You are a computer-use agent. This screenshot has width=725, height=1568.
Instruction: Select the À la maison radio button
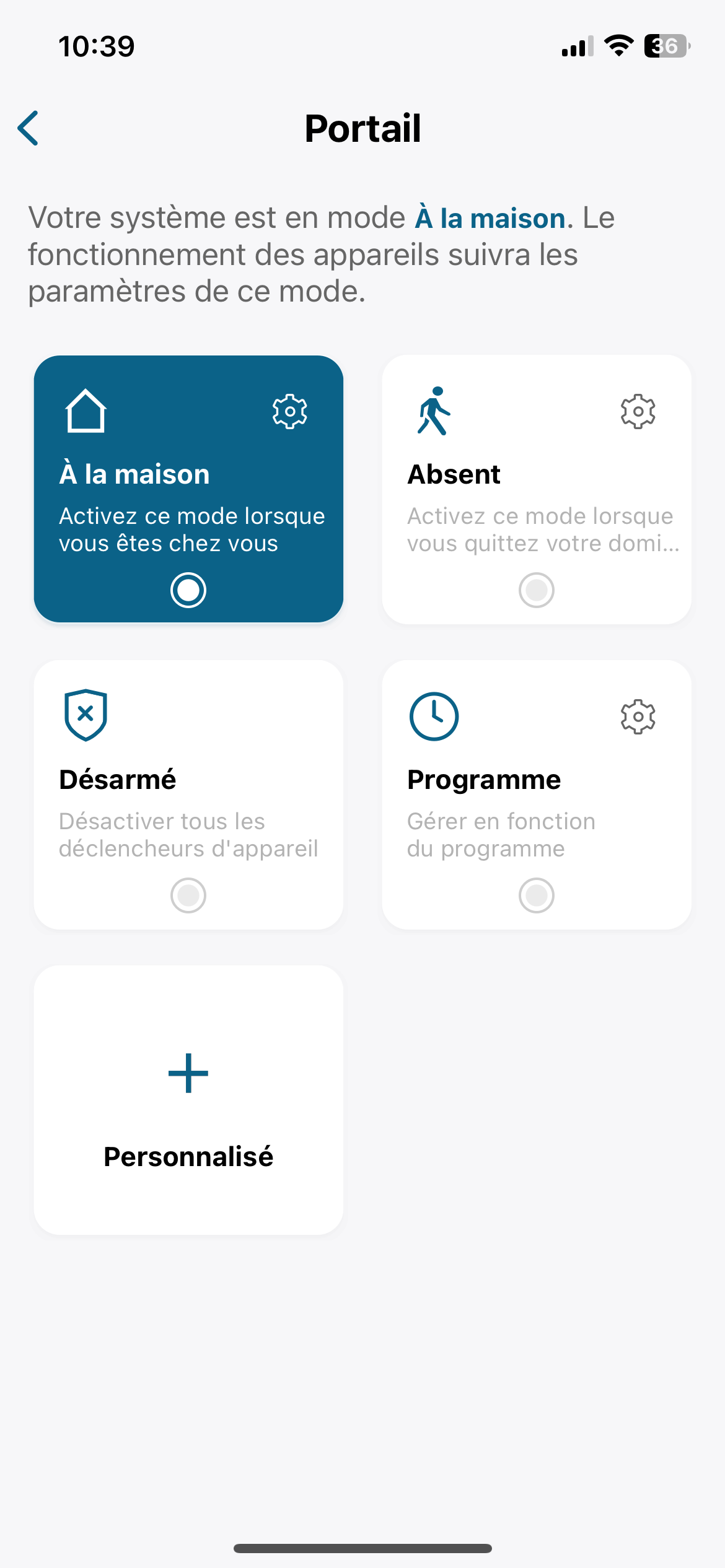point(188,590)
